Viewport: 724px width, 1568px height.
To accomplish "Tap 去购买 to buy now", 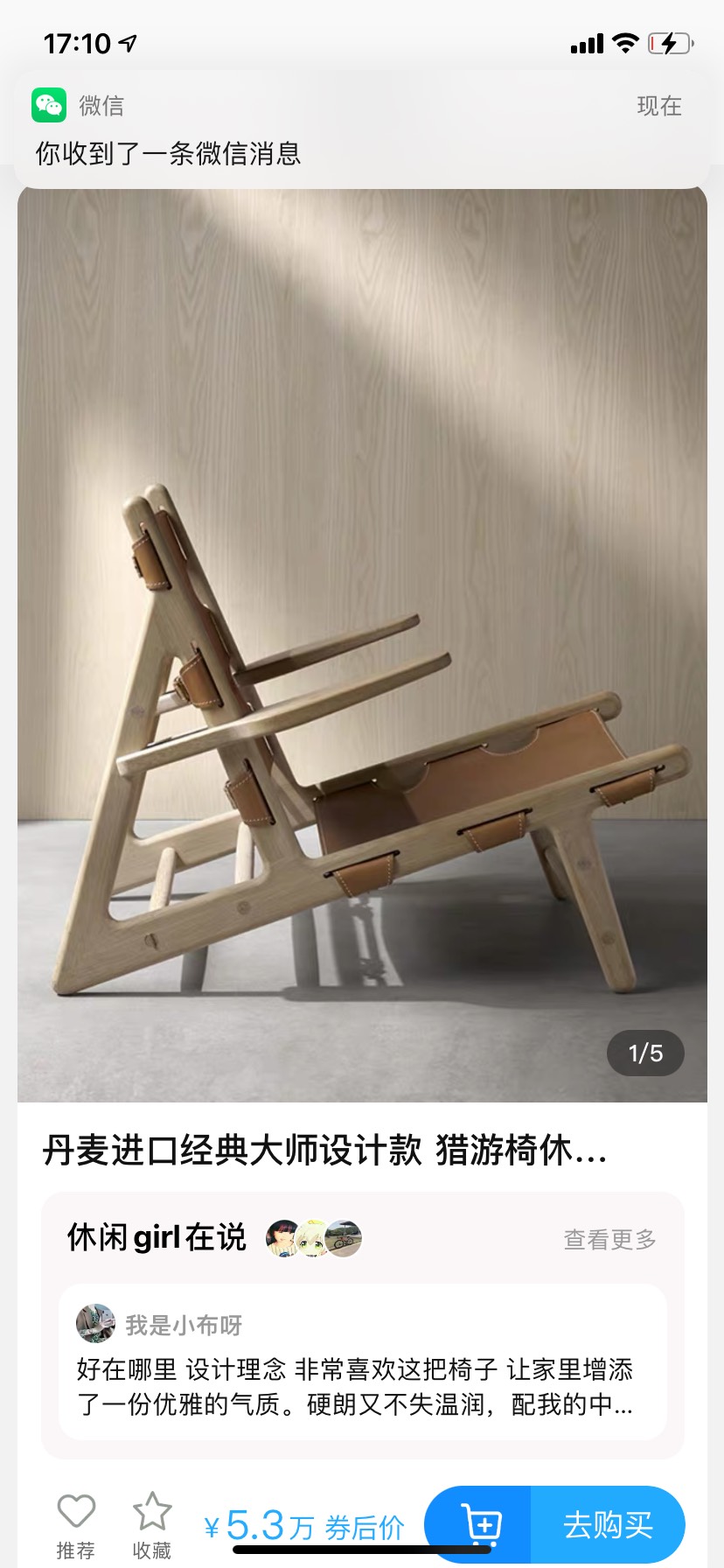I will click(608, 1525).
